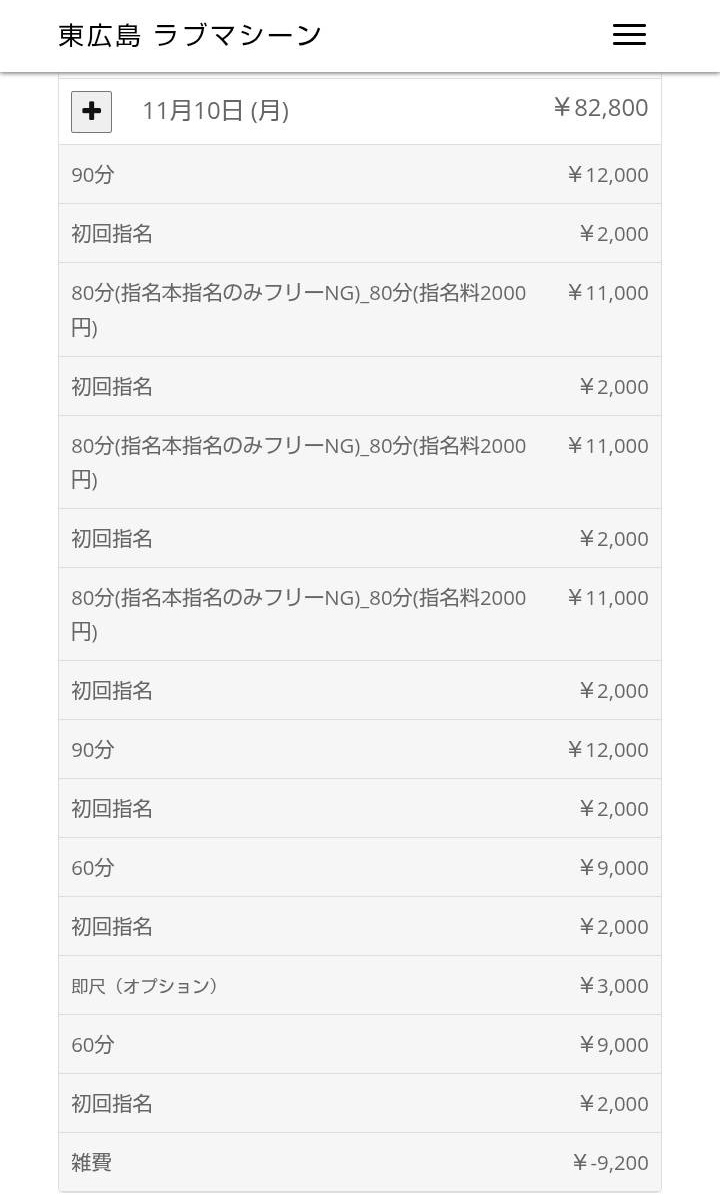
Task: Toggle the 11月10日 (月) details expander
Action: pyautogui.click(x=91, y=112)
